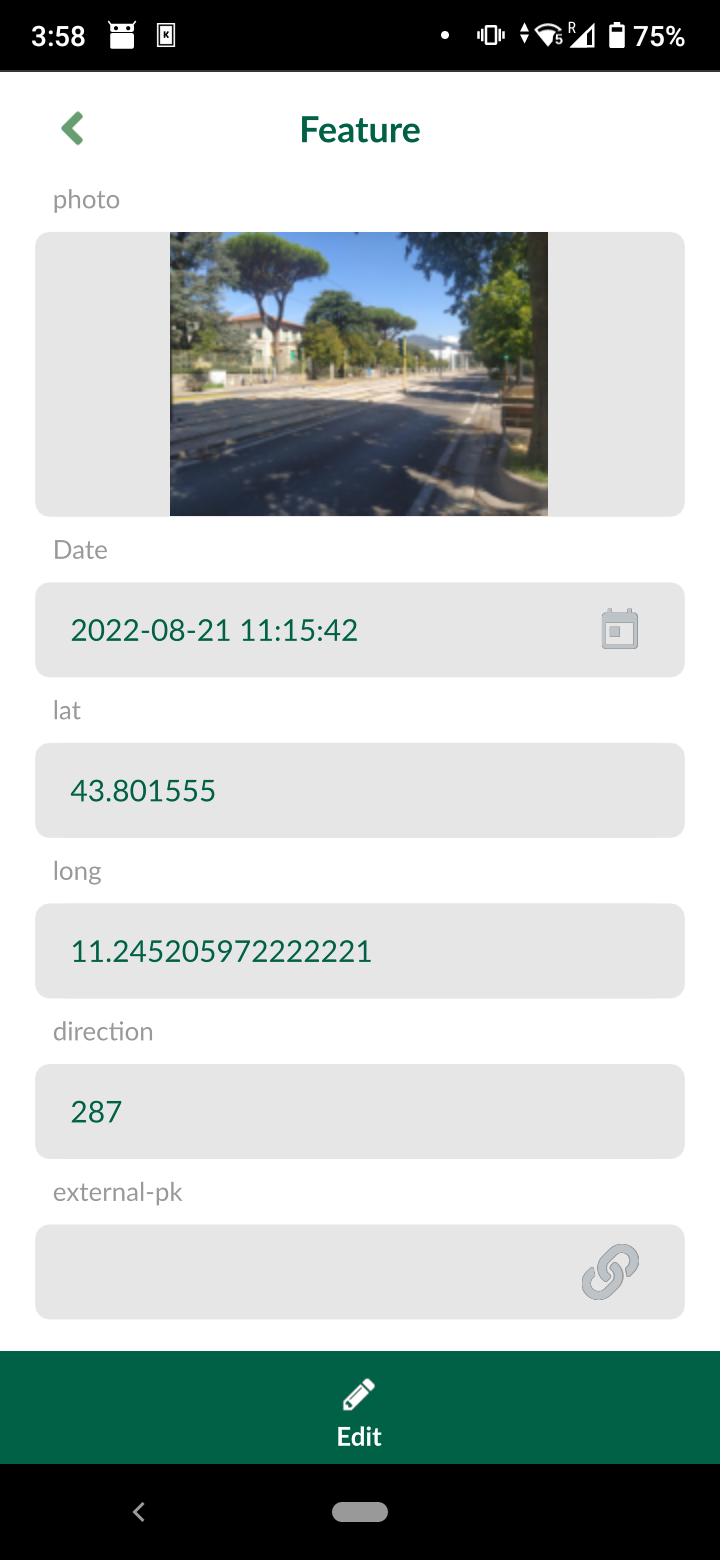Open the calendar date picker icon
Image resolution: width=720 pixels, height=1560 pixels.
tap(619, 628)
